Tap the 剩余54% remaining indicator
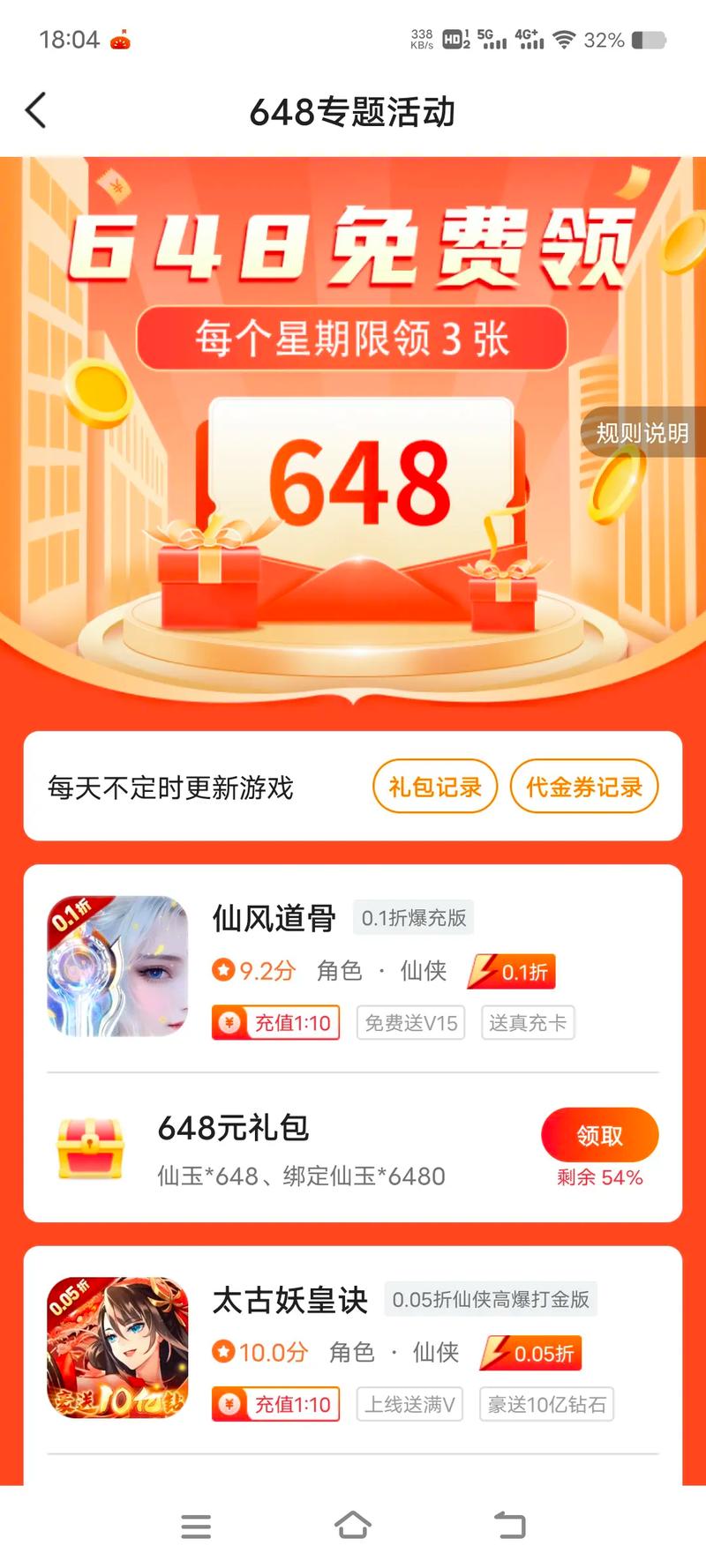 [x=600, y=1177]
